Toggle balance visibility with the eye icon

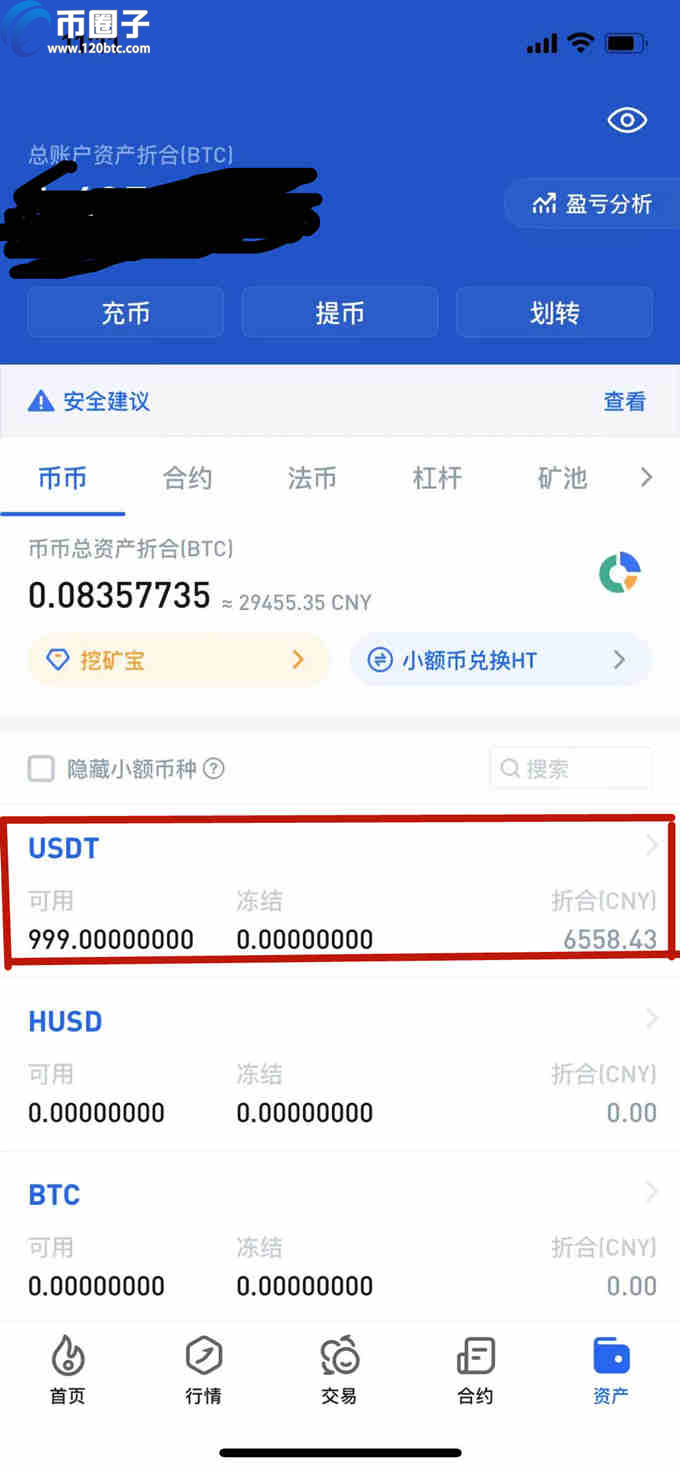click(627, 121)
